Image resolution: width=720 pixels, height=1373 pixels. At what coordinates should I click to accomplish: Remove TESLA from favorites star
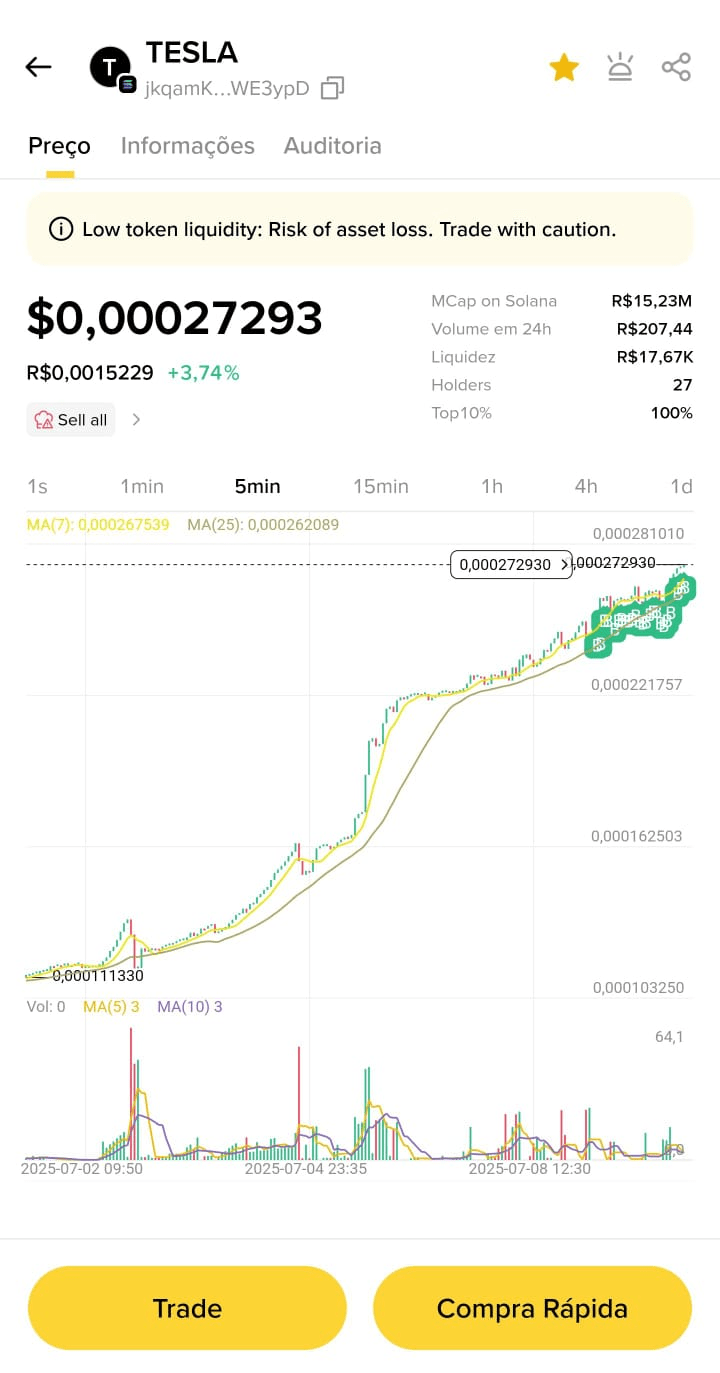564,68
